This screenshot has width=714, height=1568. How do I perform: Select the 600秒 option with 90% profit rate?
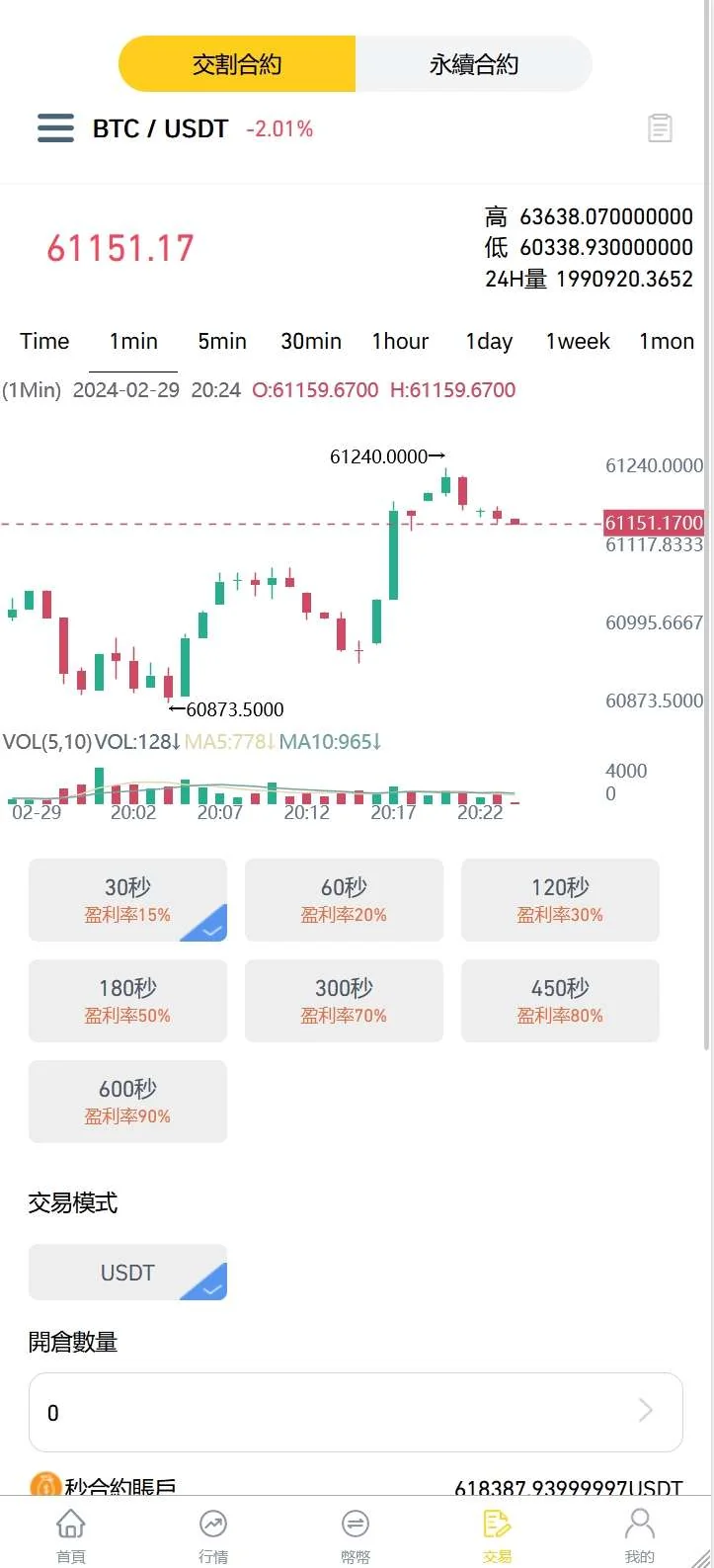pyautogui.click(x=127, y=1101)
